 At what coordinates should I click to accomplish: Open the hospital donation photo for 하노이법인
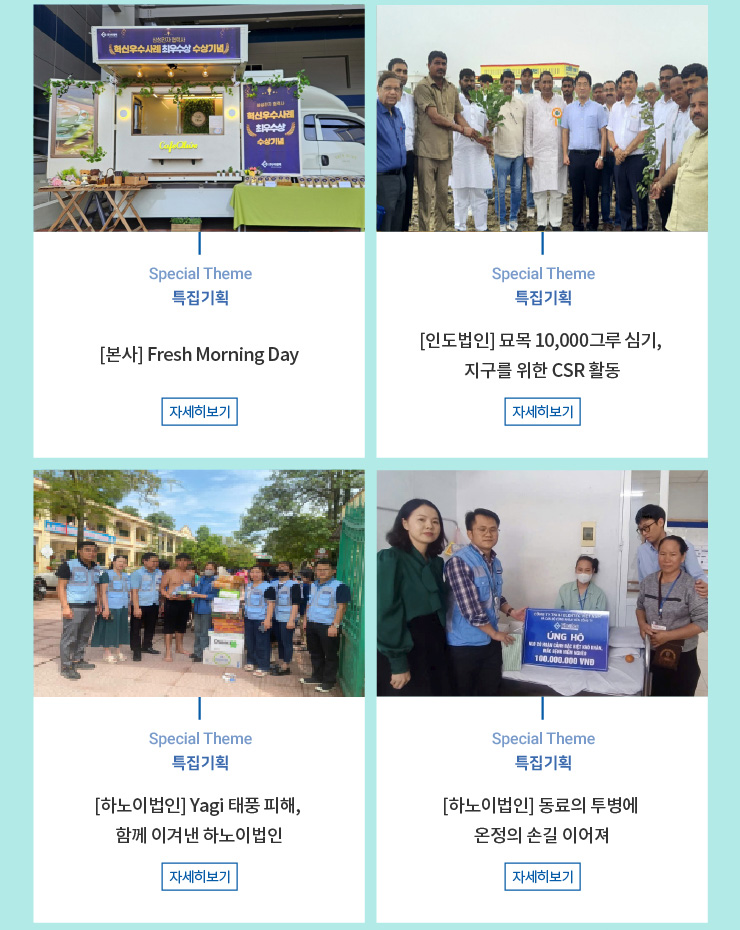(x=542, y=583)
